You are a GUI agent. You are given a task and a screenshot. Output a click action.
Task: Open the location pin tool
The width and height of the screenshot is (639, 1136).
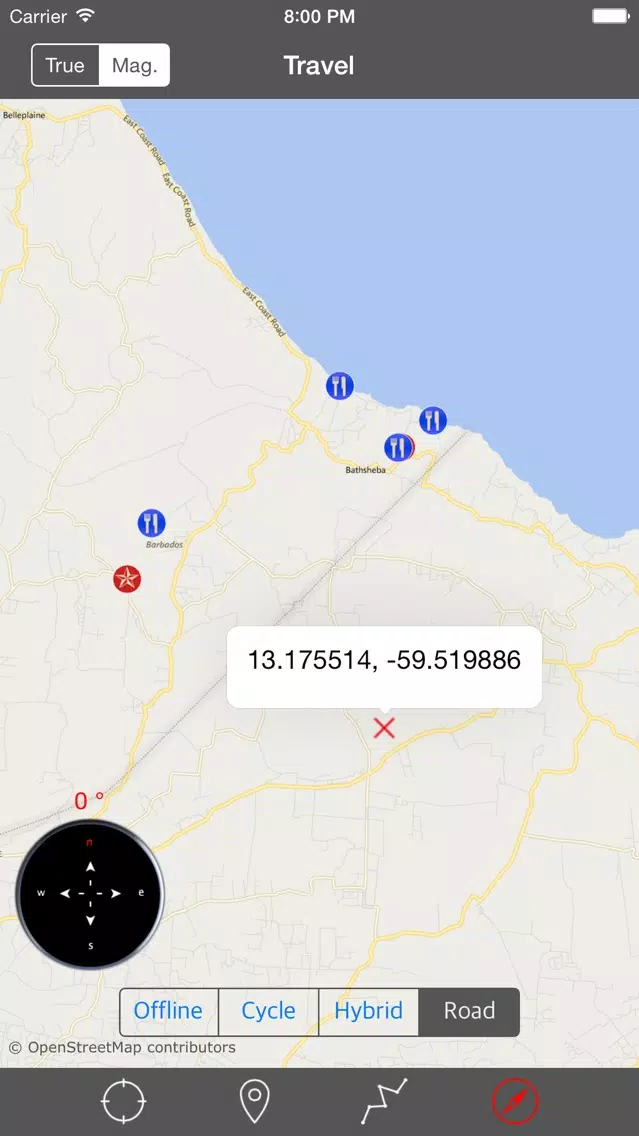click(254, 1101)
